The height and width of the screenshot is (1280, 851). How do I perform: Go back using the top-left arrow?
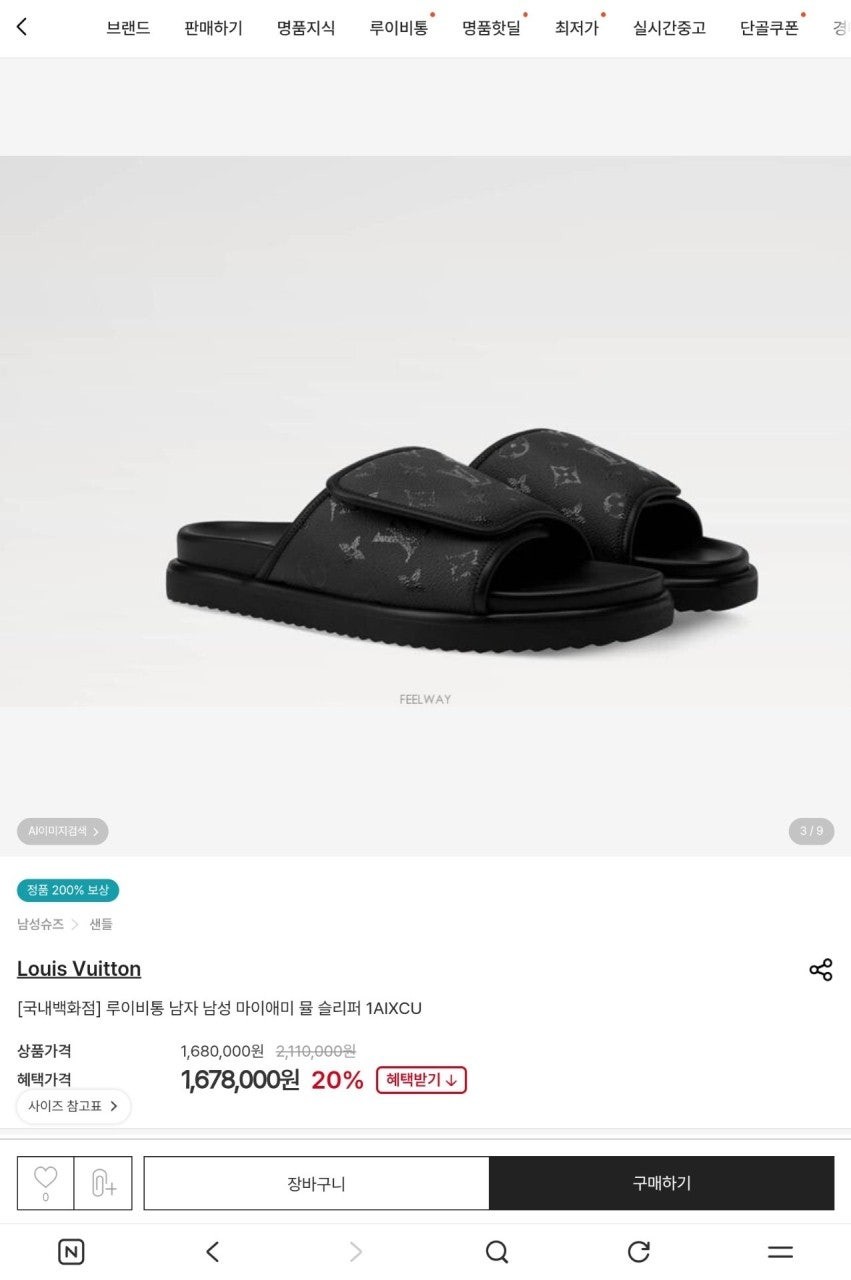[22, 27]
